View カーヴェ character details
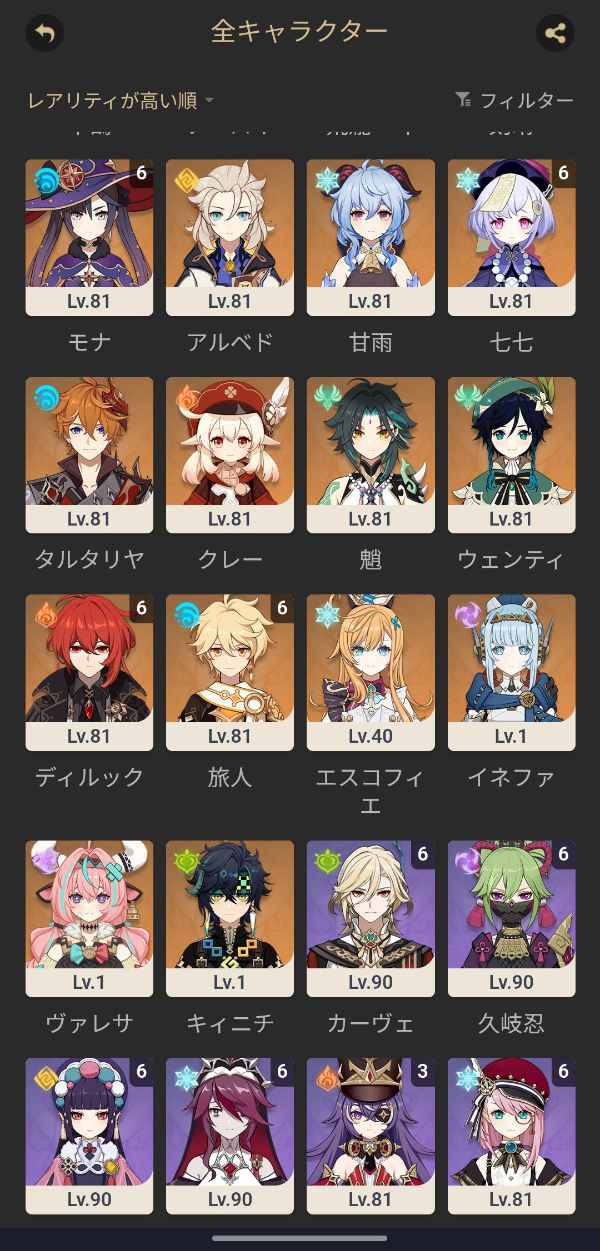The image size is (600, 1251). [x=371, y=918]
